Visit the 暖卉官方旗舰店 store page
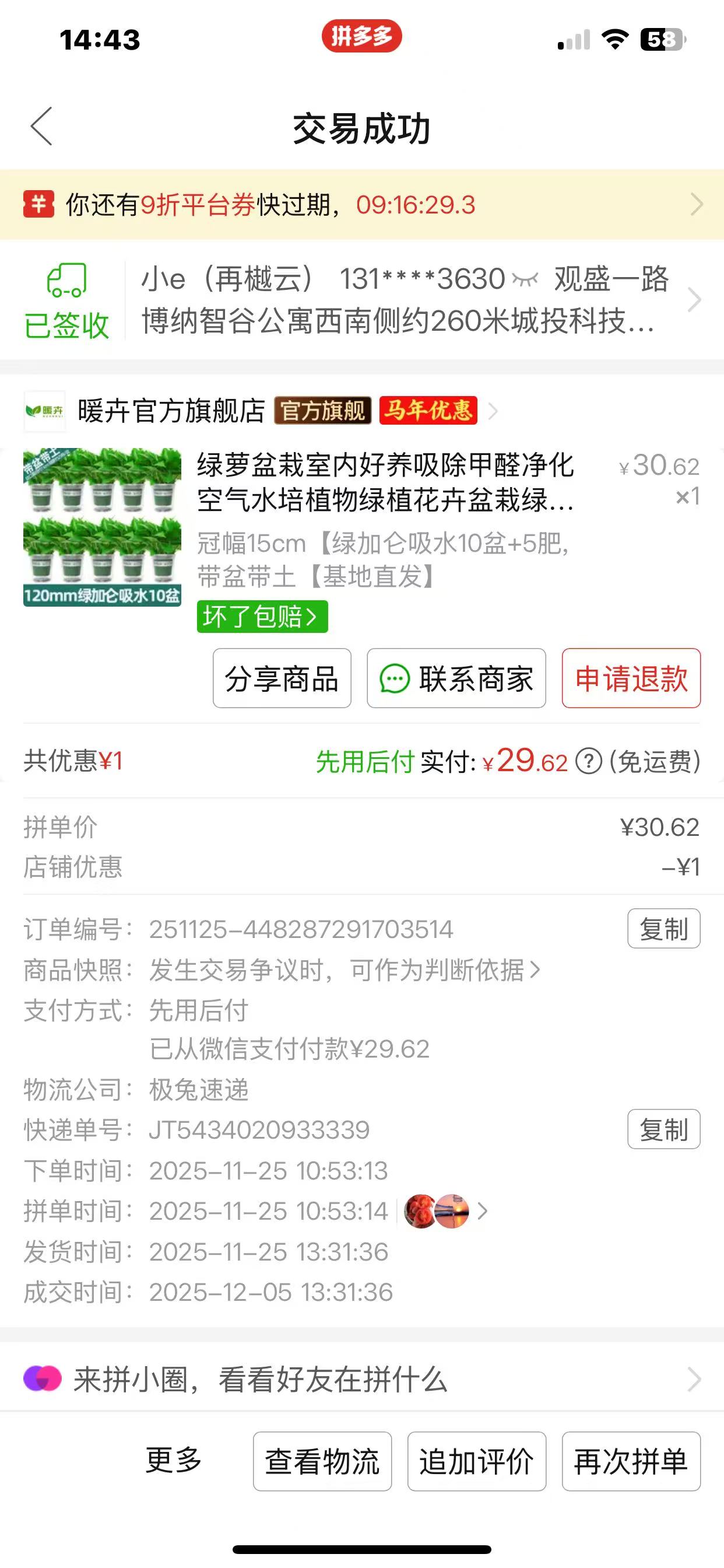 click(171, 411)
